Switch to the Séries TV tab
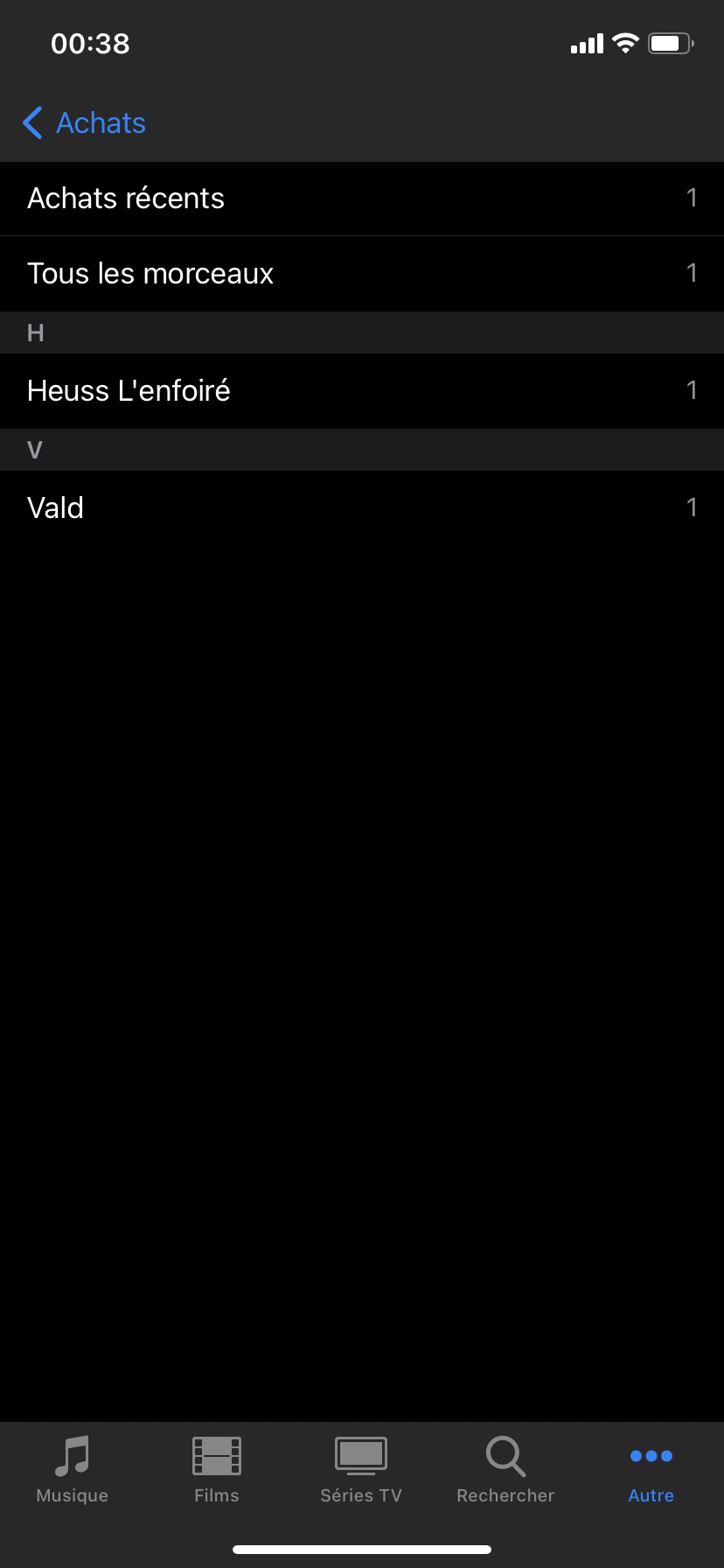 tap(361, 1470)
